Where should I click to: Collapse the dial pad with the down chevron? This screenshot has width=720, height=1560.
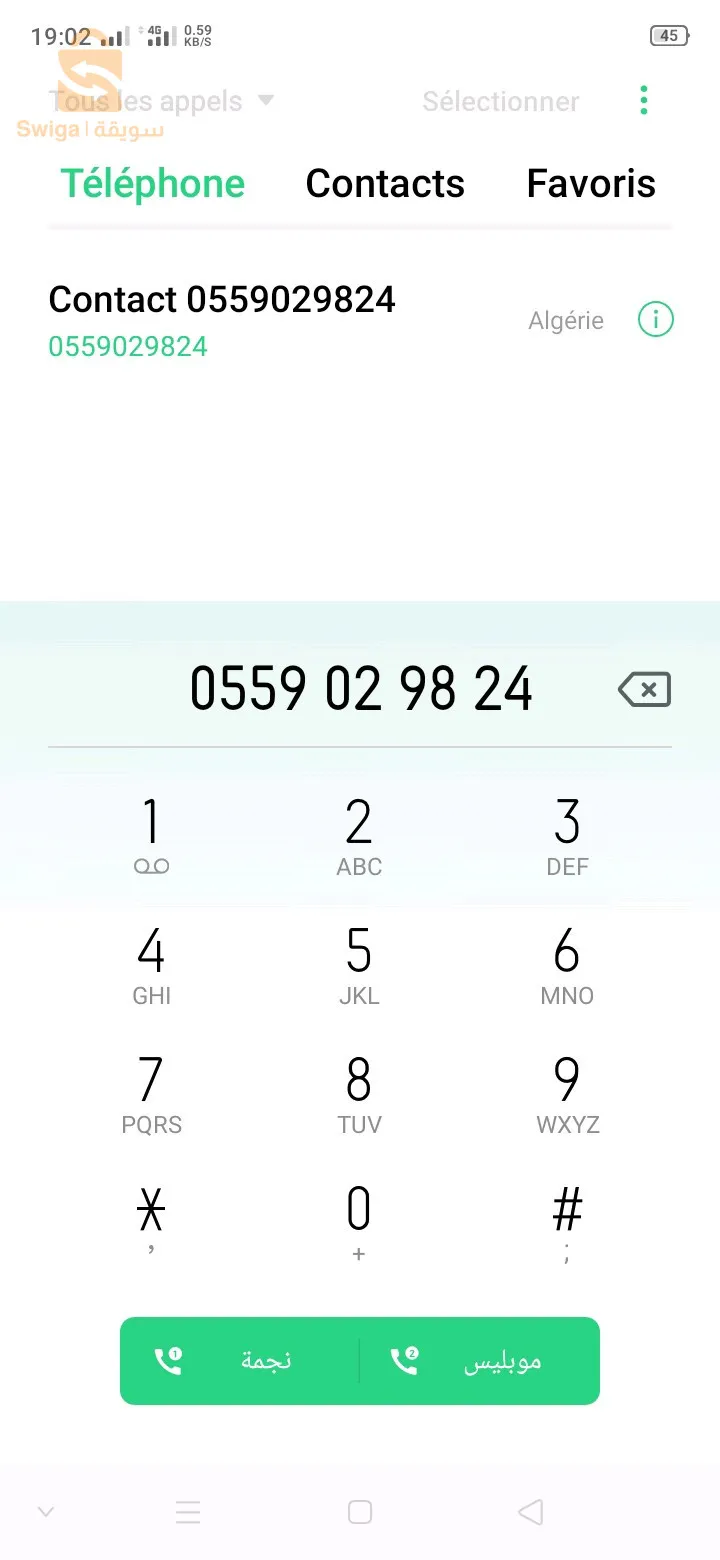click(45, 1512)
